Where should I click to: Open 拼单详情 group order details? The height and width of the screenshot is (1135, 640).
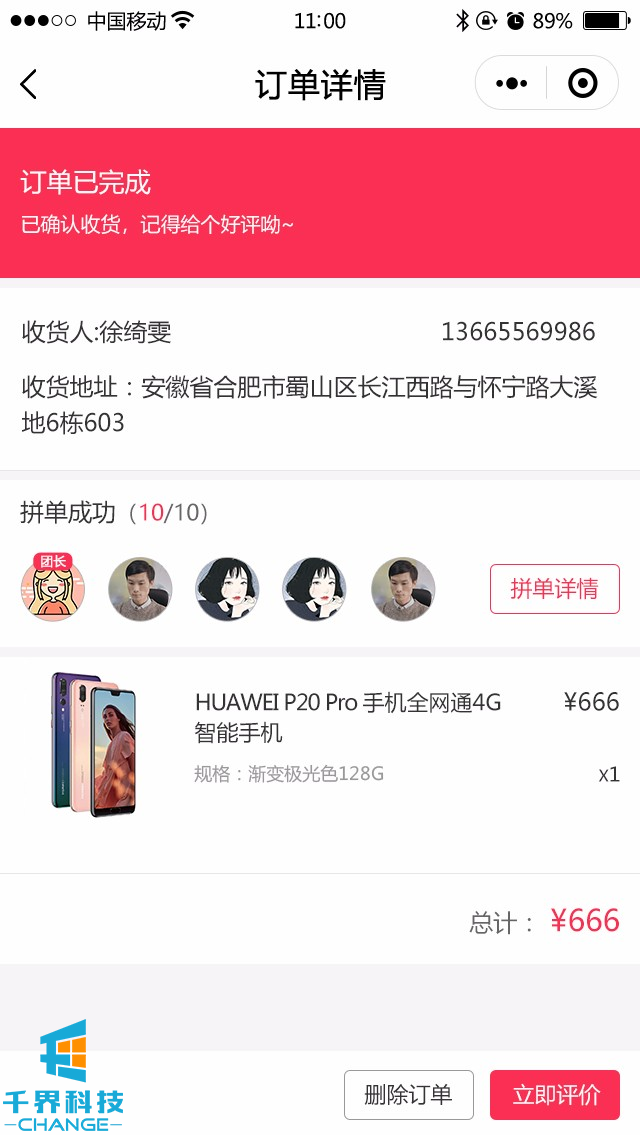[554, 589]
